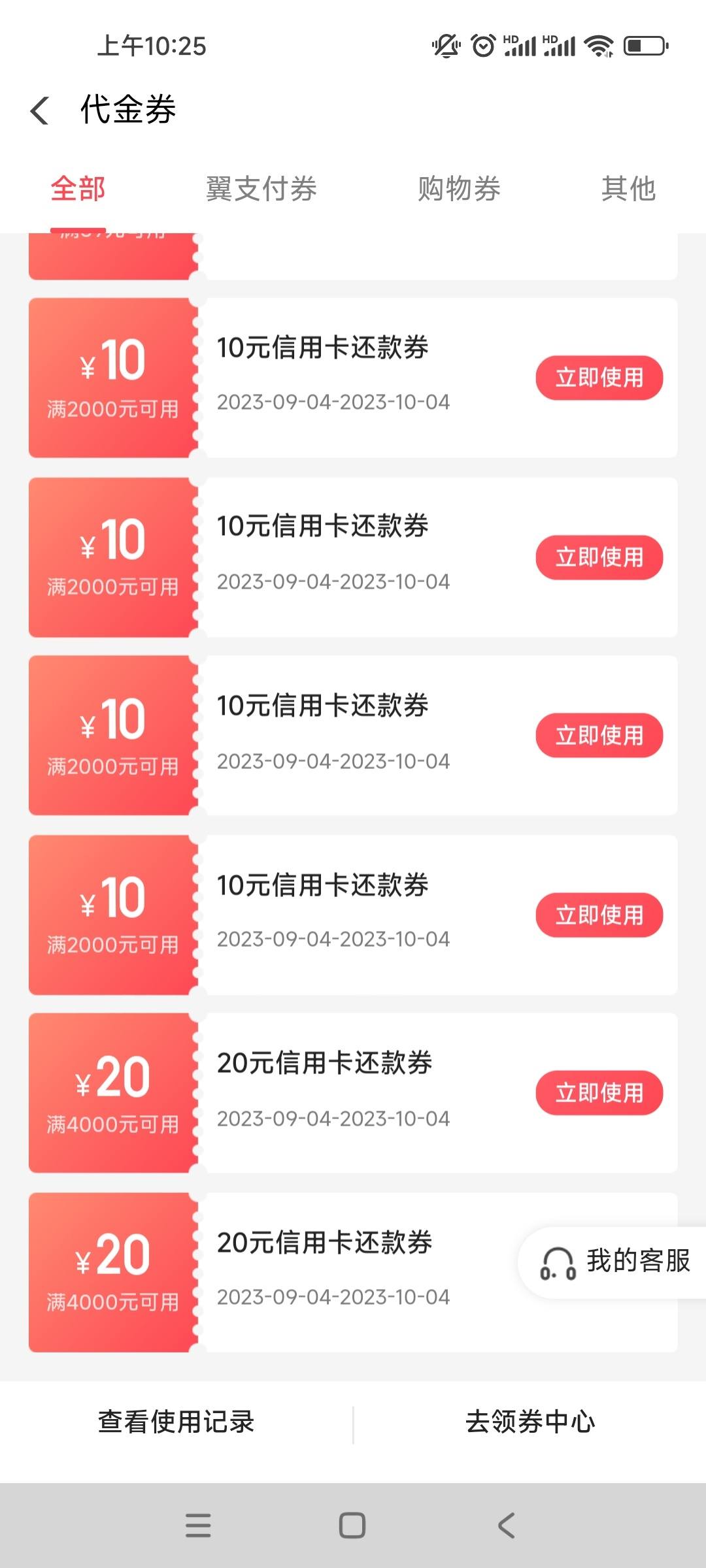Open 查看使用记录 usage history
Screen dimensions: 706x1568
pos(176,1422)
